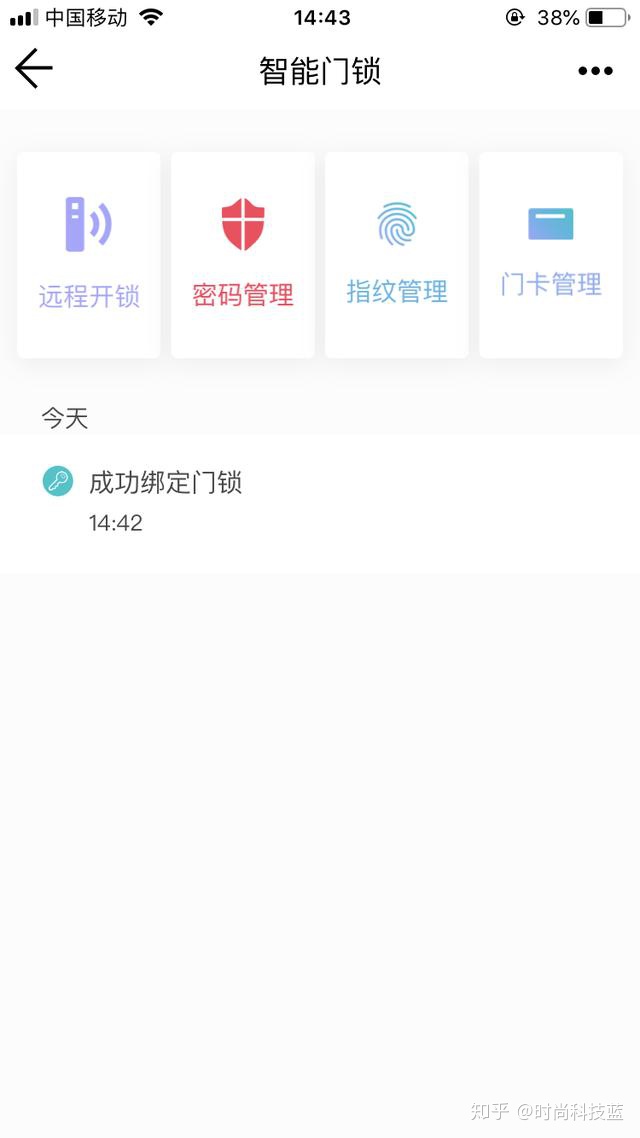
Task: Open the 指纹管理 fingerprint management card
Action: pos(397,255)
